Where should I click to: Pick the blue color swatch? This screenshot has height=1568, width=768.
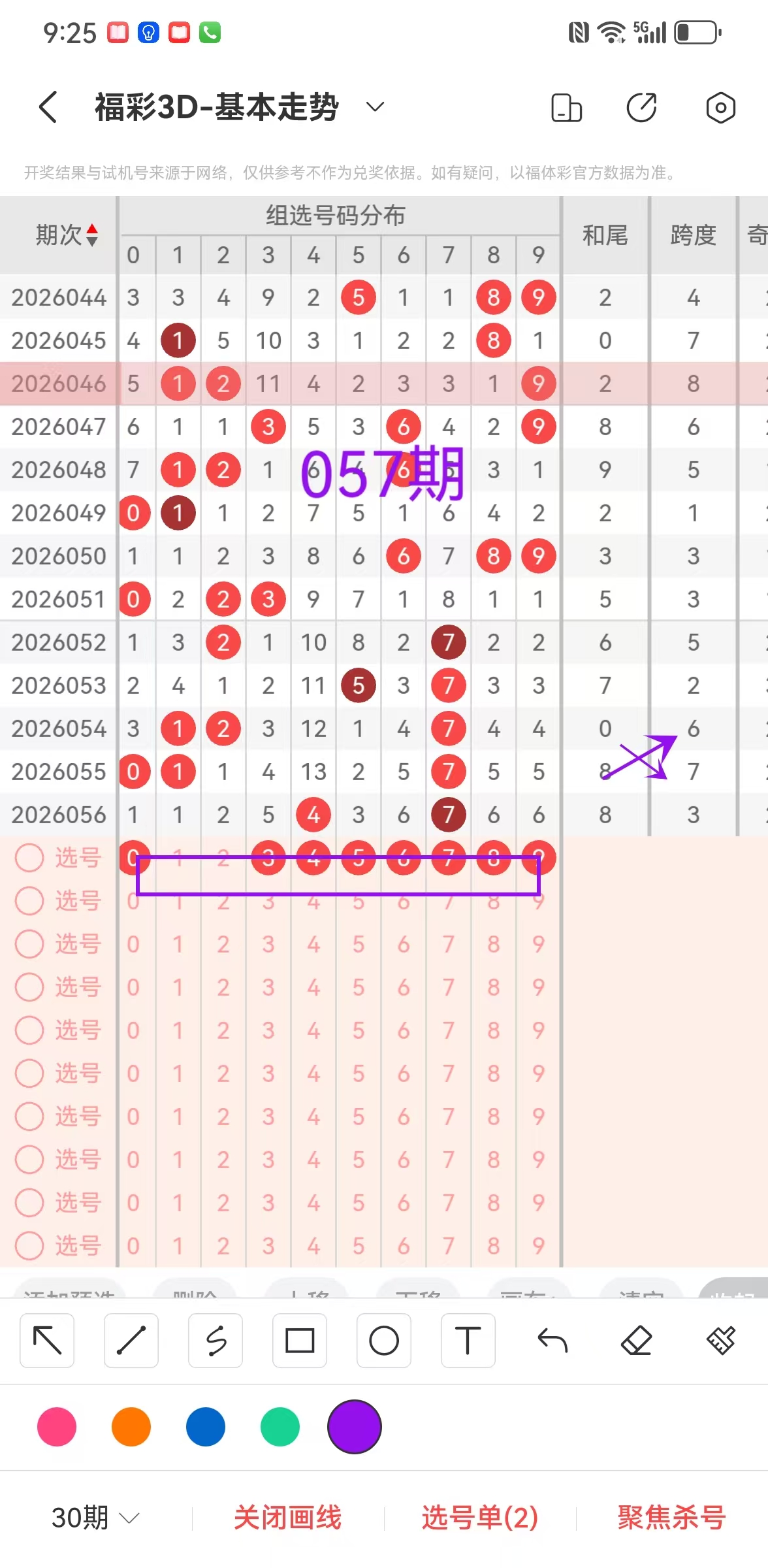click(206, 1427)
